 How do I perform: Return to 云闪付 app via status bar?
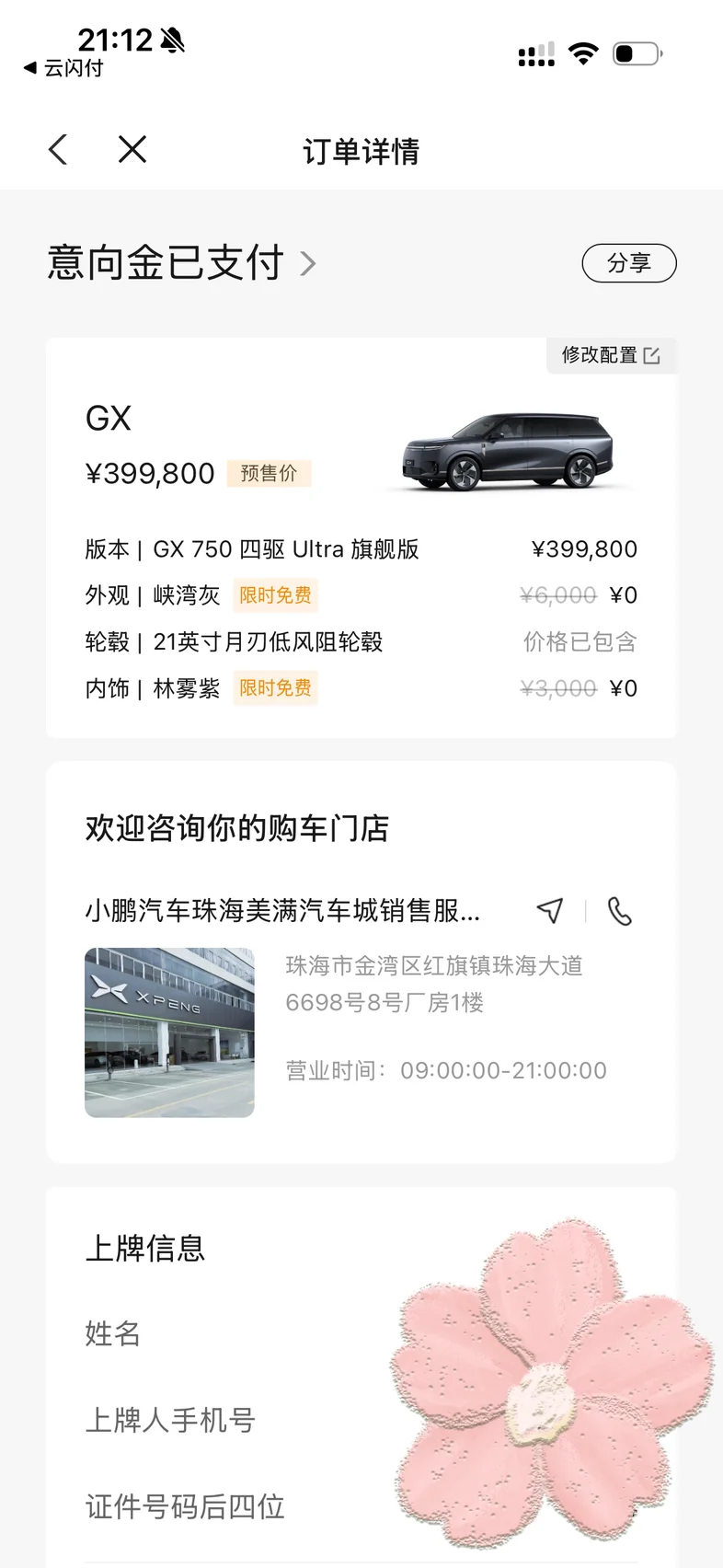click(64, 68)
